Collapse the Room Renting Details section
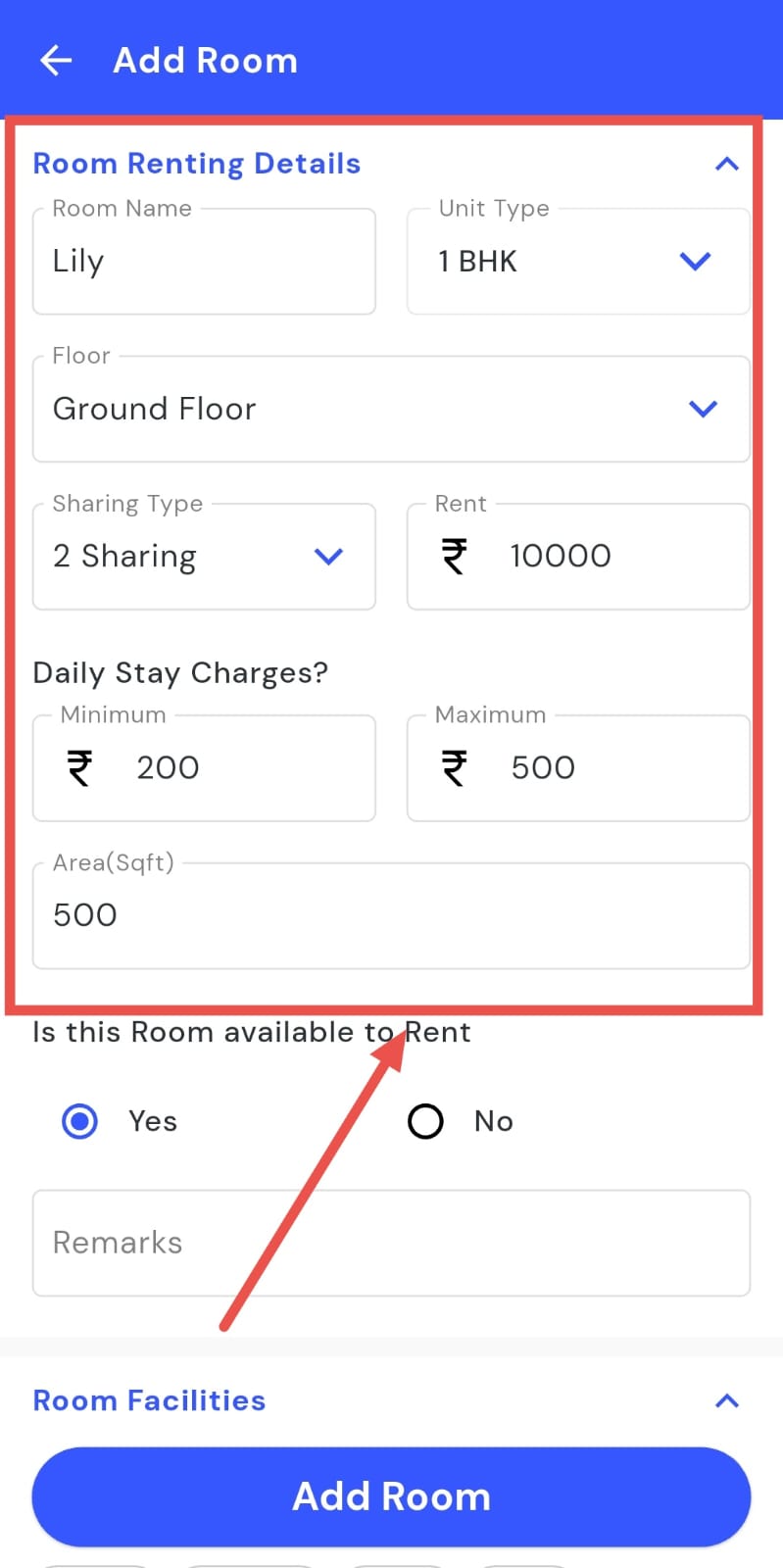 (726, 164)
